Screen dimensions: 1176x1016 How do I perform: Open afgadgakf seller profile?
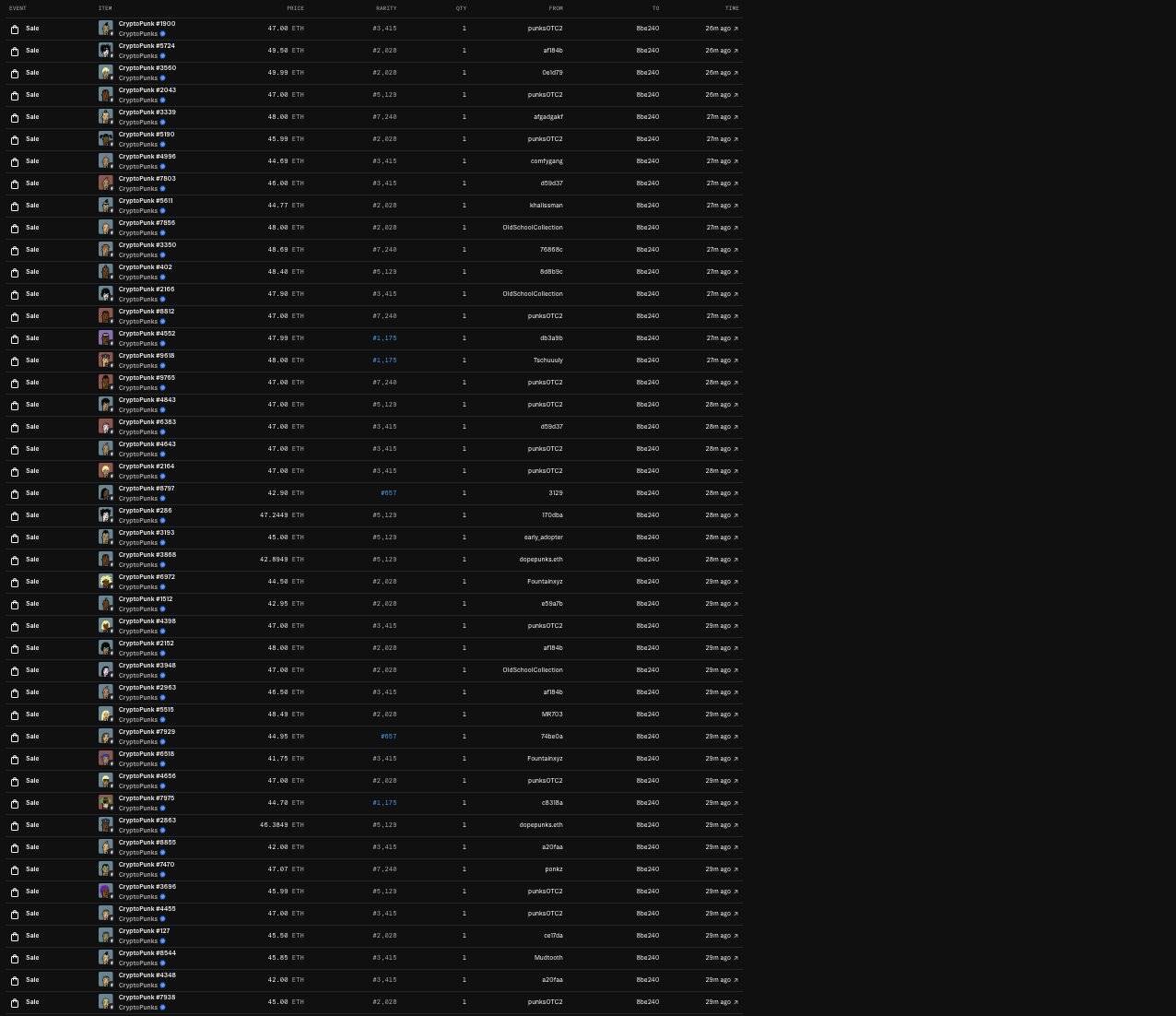point(547,117)
